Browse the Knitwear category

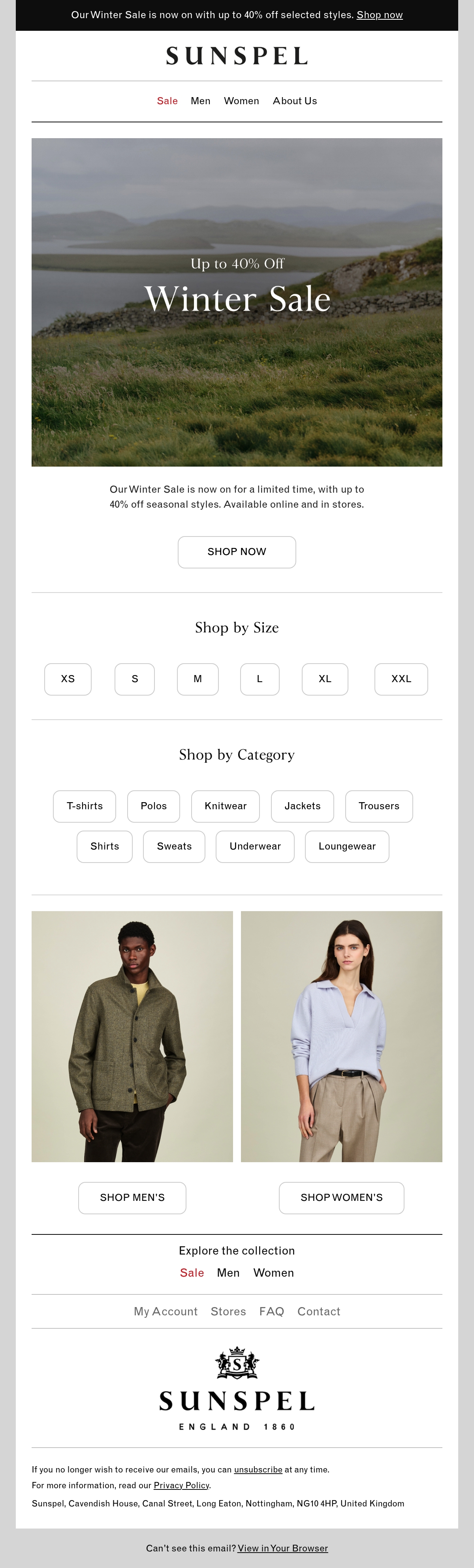226,807
